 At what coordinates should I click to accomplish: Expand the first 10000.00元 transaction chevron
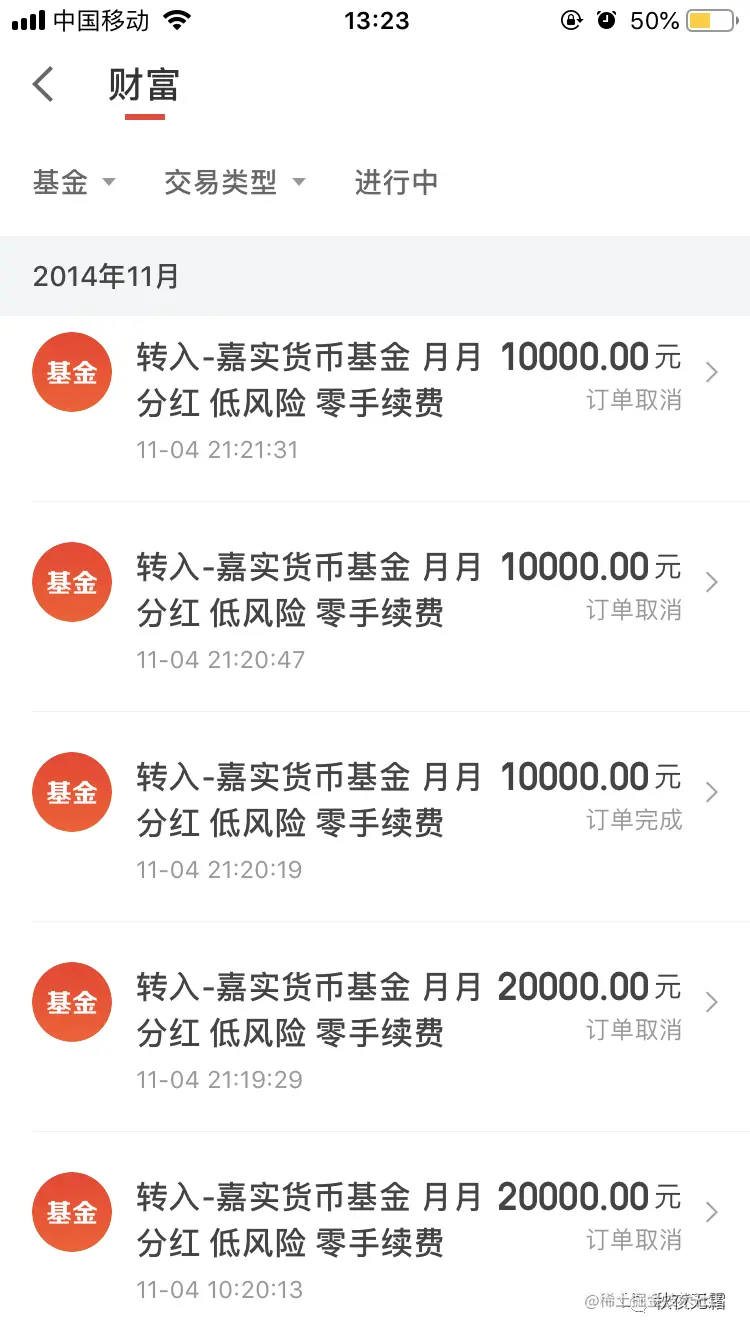712,371
